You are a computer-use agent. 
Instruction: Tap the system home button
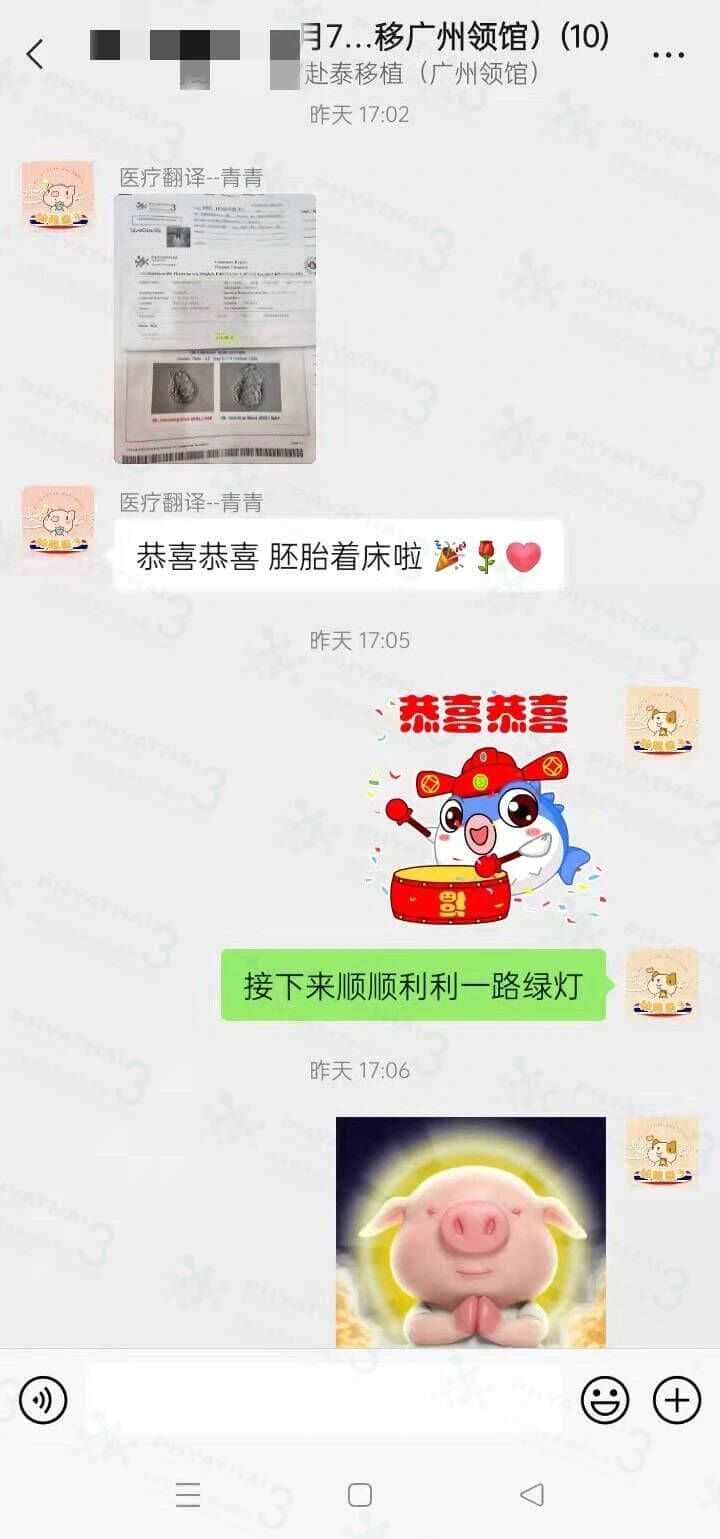(360, 1494)
